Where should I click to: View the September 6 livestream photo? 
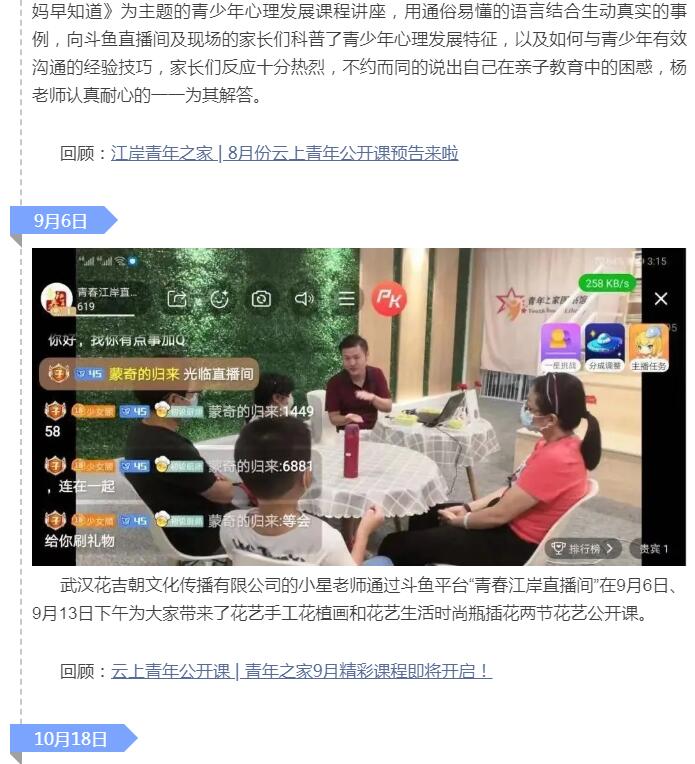point(358,406)
